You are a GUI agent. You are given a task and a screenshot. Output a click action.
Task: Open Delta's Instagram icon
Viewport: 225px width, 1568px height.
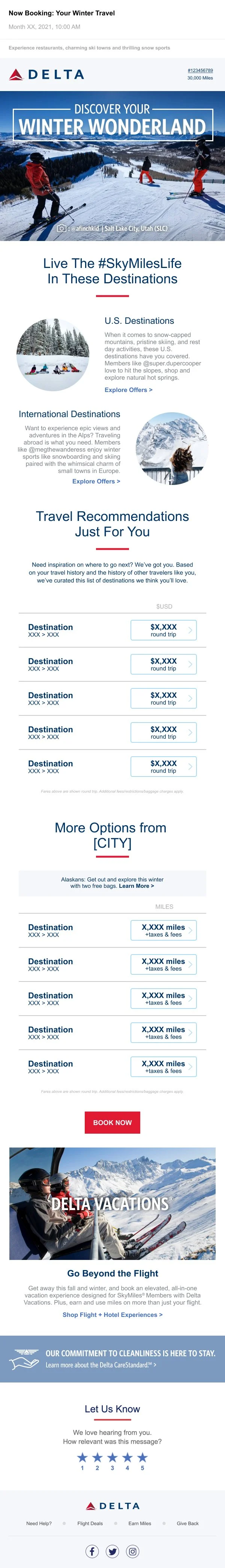[132, 1551]
